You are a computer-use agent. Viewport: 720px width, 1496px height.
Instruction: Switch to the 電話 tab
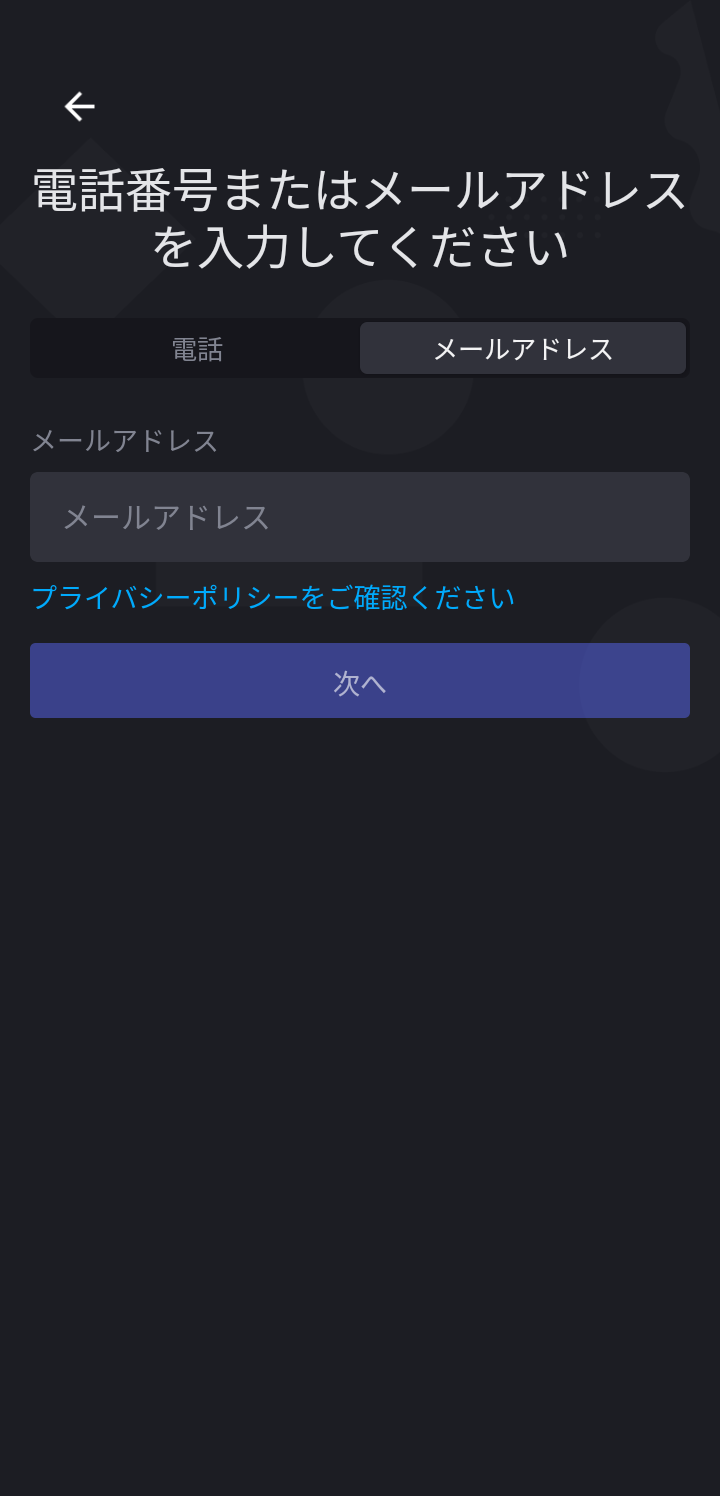pos(196,349)
